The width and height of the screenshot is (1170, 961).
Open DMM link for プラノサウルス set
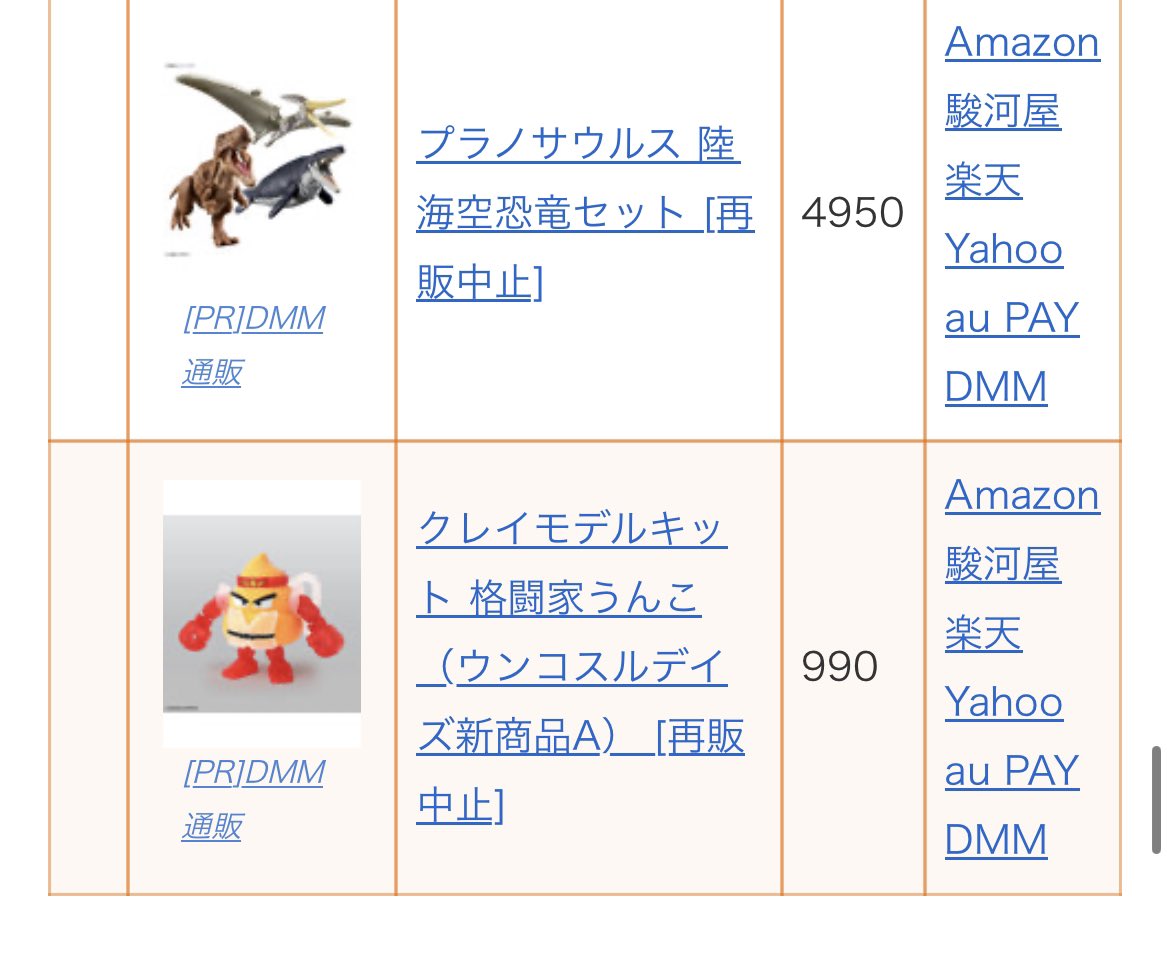coord(995,387)
